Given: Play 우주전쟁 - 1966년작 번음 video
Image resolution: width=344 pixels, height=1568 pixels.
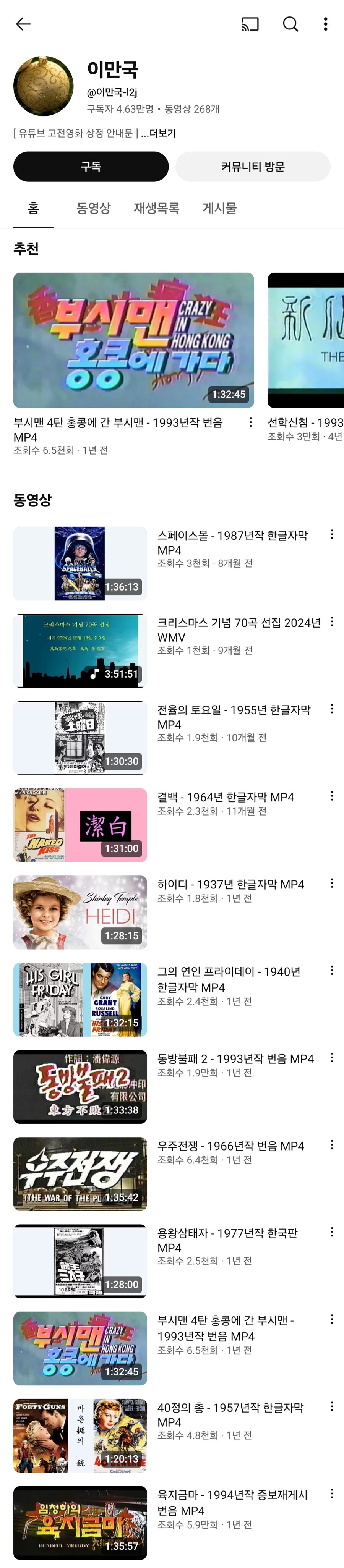Looking at the screenshot, I should [x=80, y=1173].
